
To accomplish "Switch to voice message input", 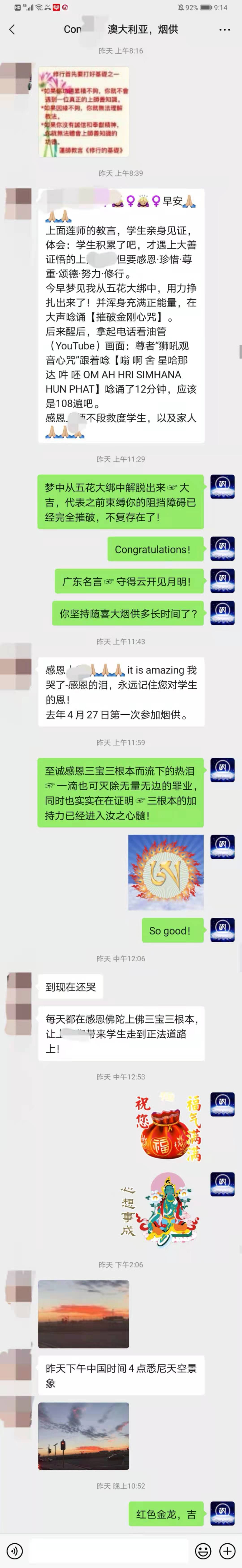I will pyautogui.click(x=14, y=1550).
